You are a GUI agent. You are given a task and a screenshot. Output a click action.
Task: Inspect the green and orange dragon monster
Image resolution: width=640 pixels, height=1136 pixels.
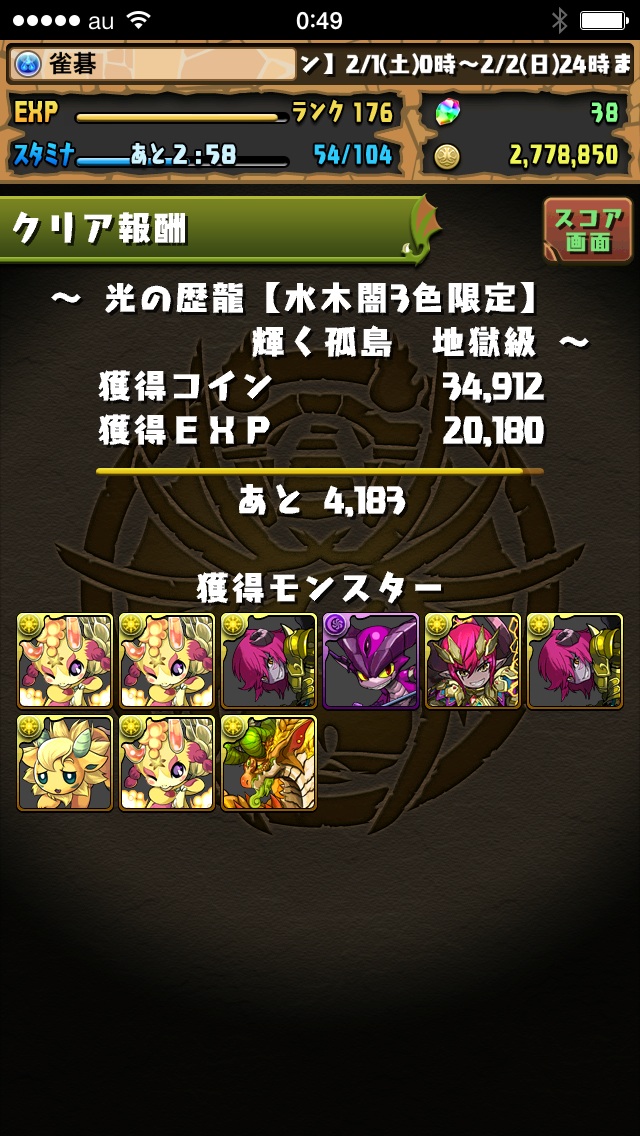(269, 762)
